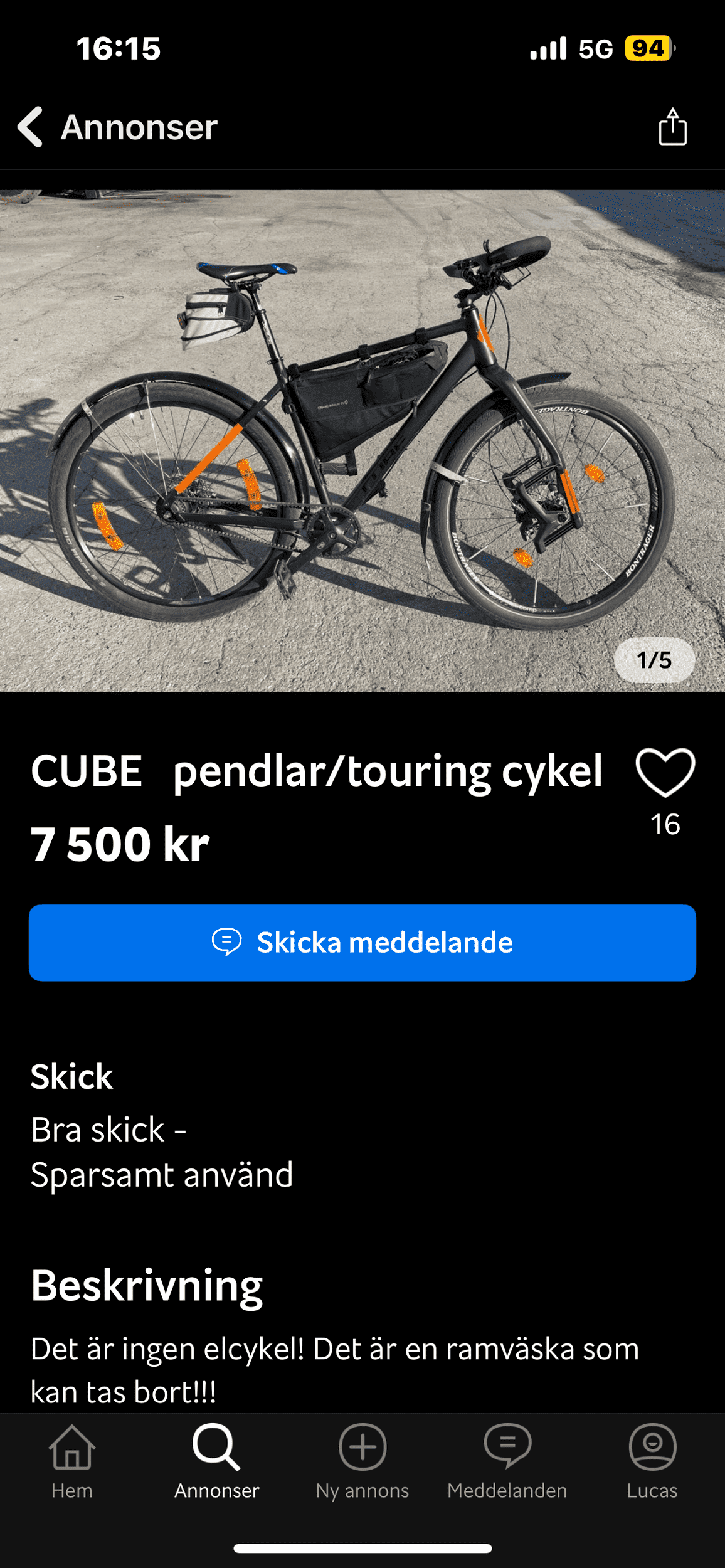Open the CUBE bike photo gallery
The image size is (725, 1568).
pos(362,440)
